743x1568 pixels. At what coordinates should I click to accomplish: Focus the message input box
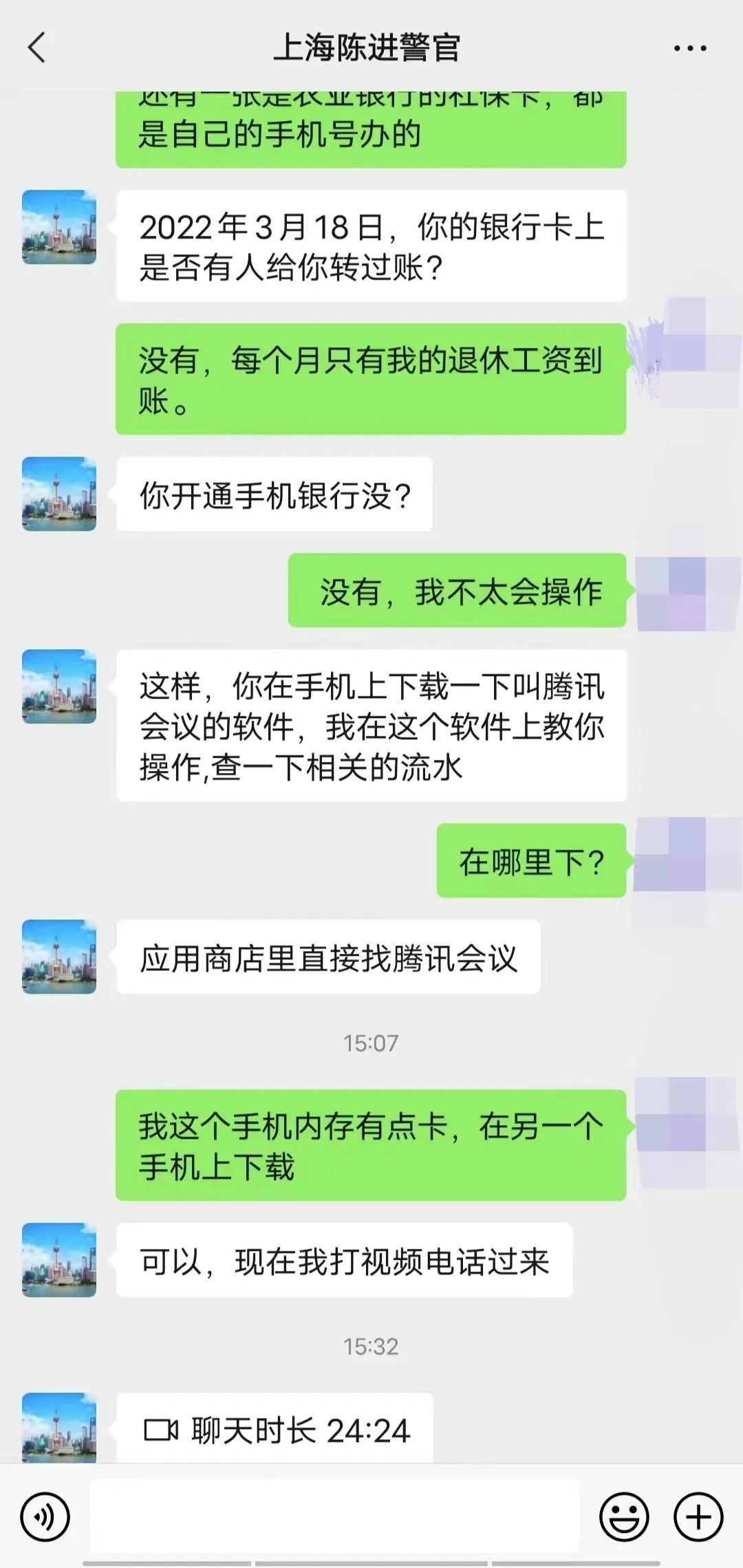334,1516
